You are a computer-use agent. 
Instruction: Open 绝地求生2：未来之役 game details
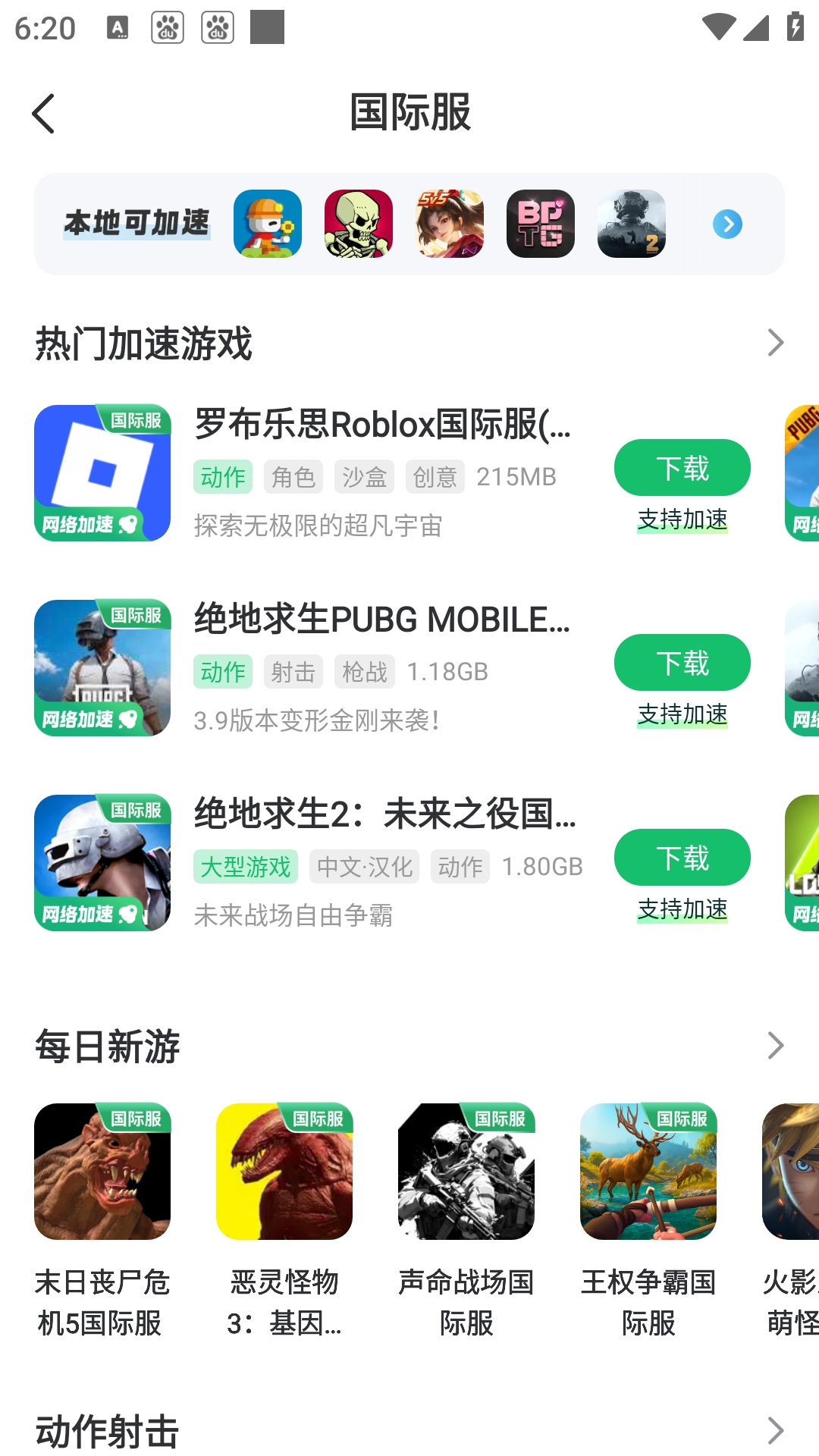point(384,814)
